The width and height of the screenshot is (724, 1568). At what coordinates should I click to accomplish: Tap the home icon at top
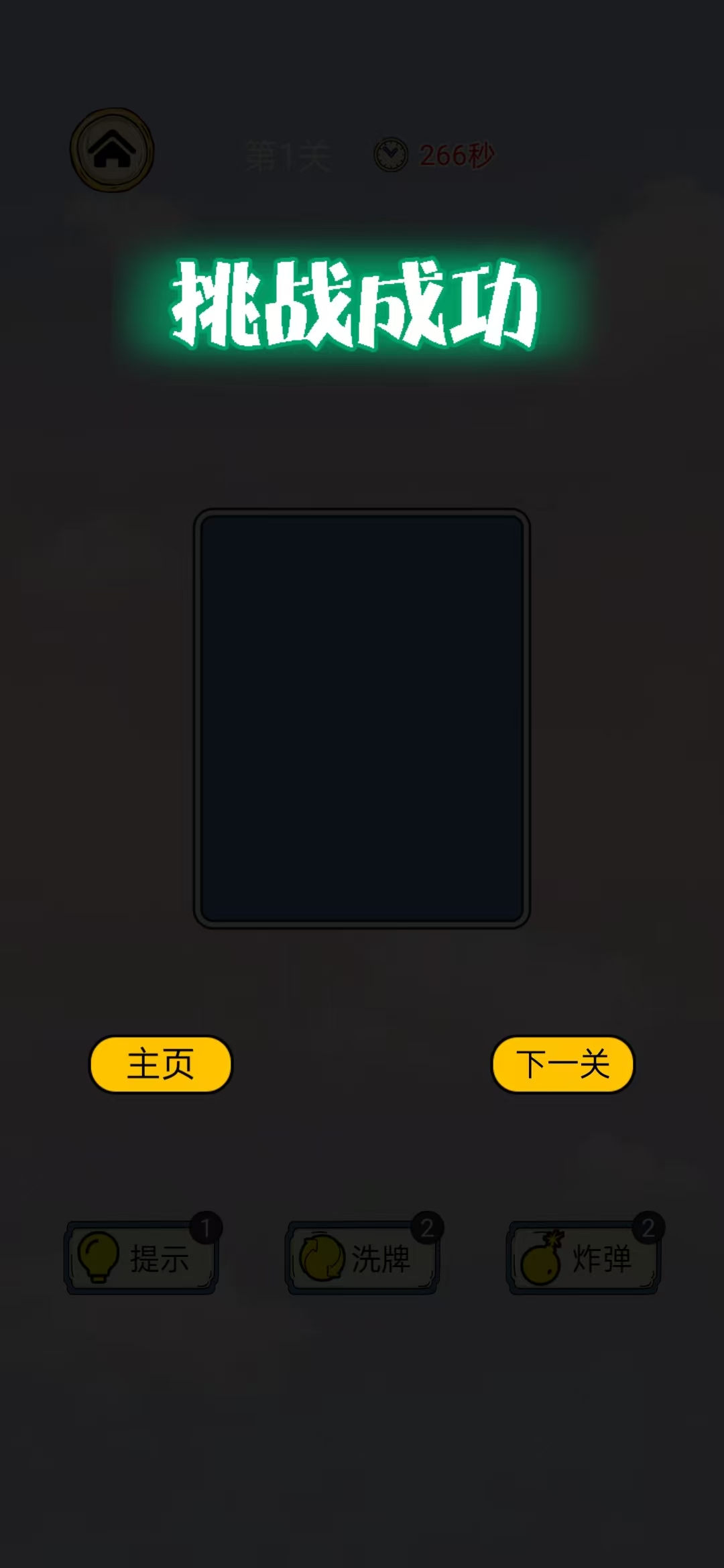coord(112,150)
